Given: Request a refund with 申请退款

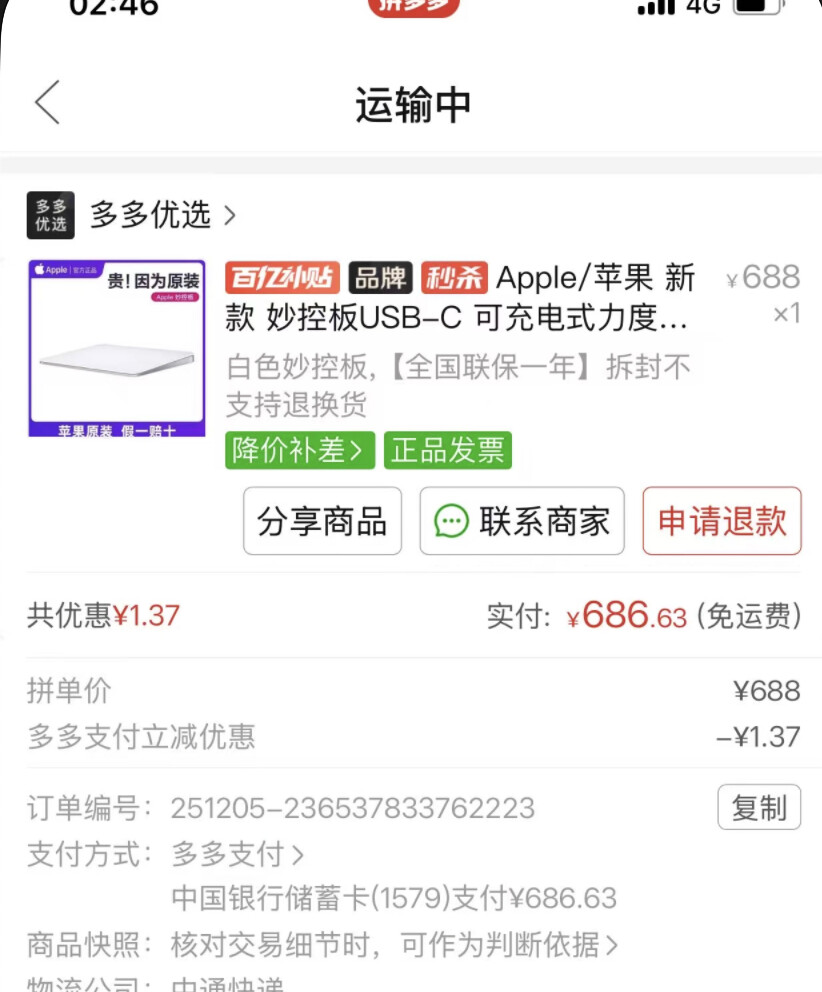Looking at the screenshot, I should pyautogui.click(x=722, y=521).
